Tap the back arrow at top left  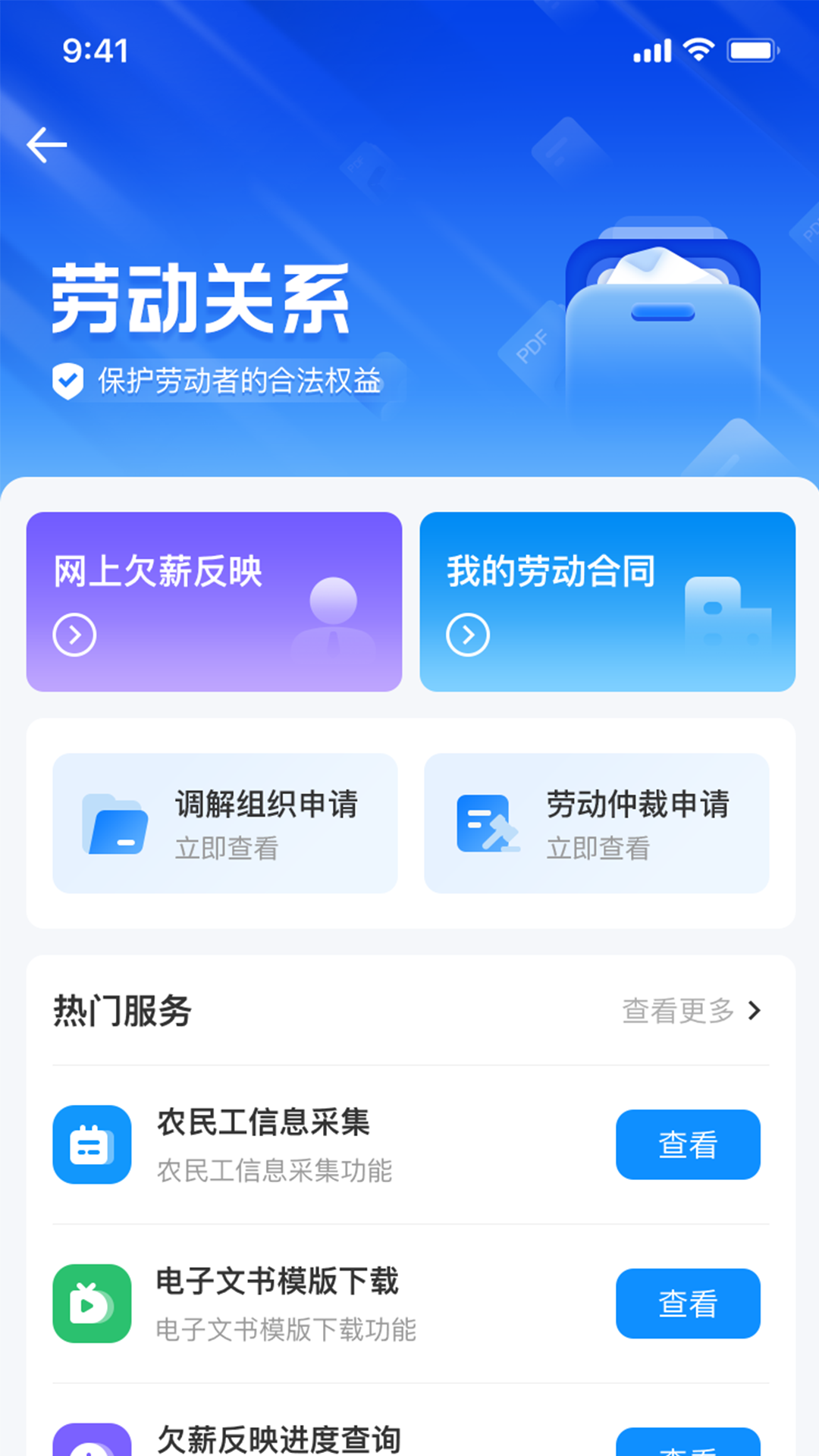click(47, 144)
